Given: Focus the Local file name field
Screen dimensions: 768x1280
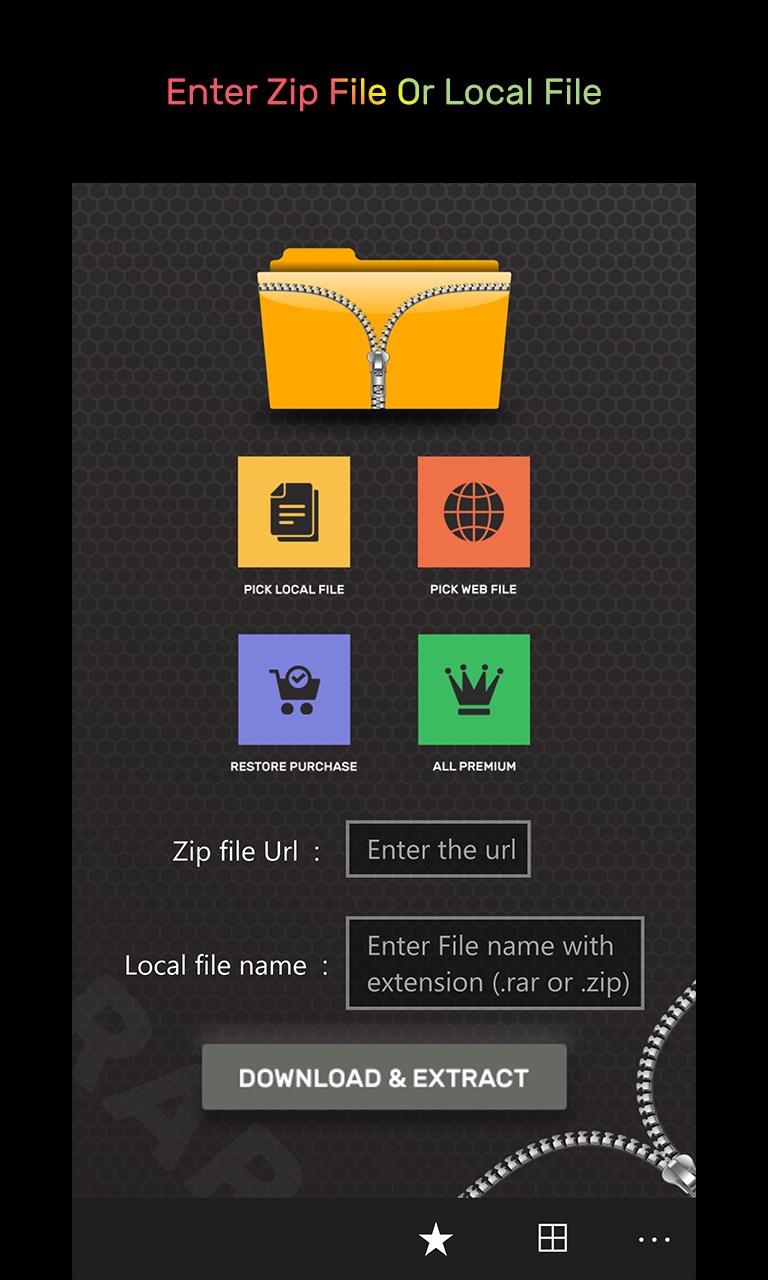Looking at the screenshot, I should 495,964.
